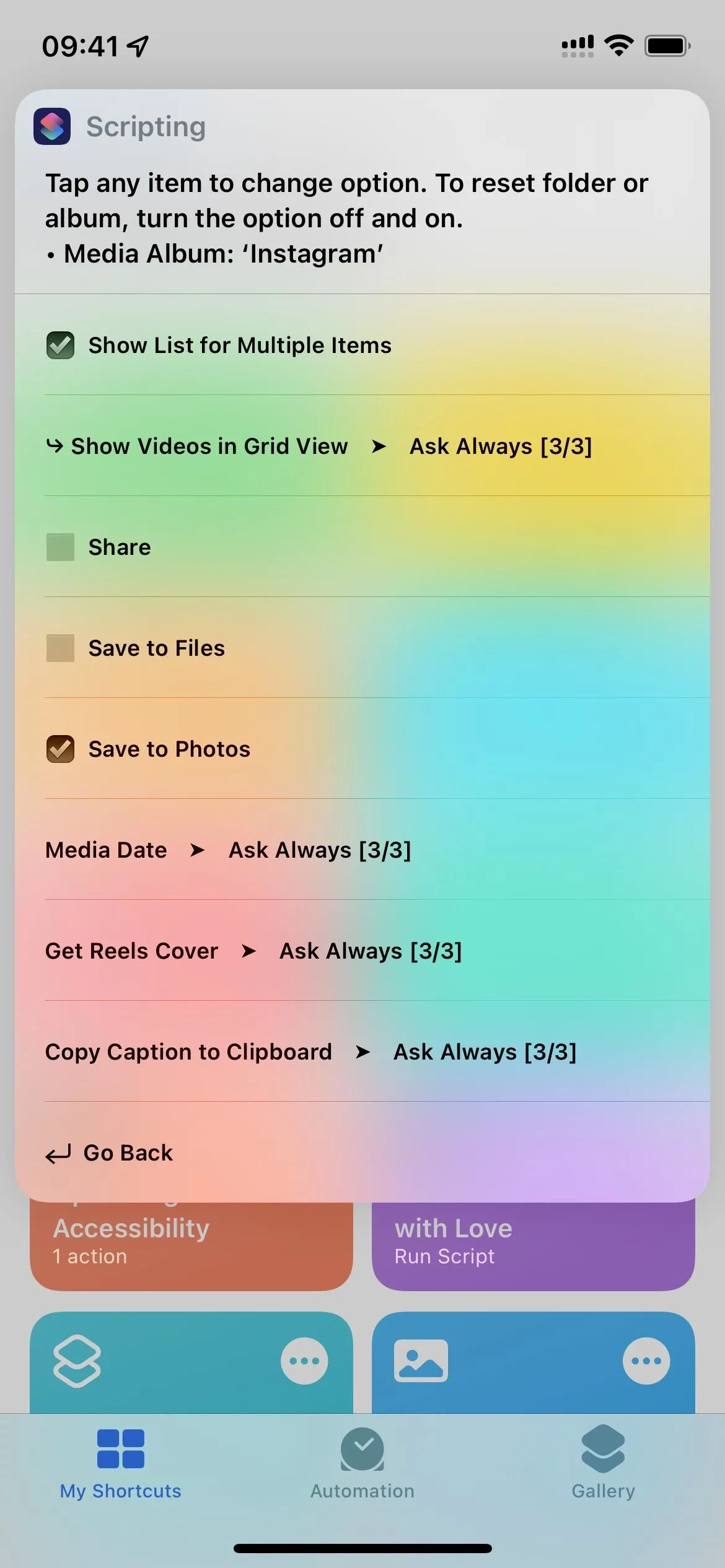
Task: Change Copy Caption to Clipboard option
Action: coord(362,1052)
